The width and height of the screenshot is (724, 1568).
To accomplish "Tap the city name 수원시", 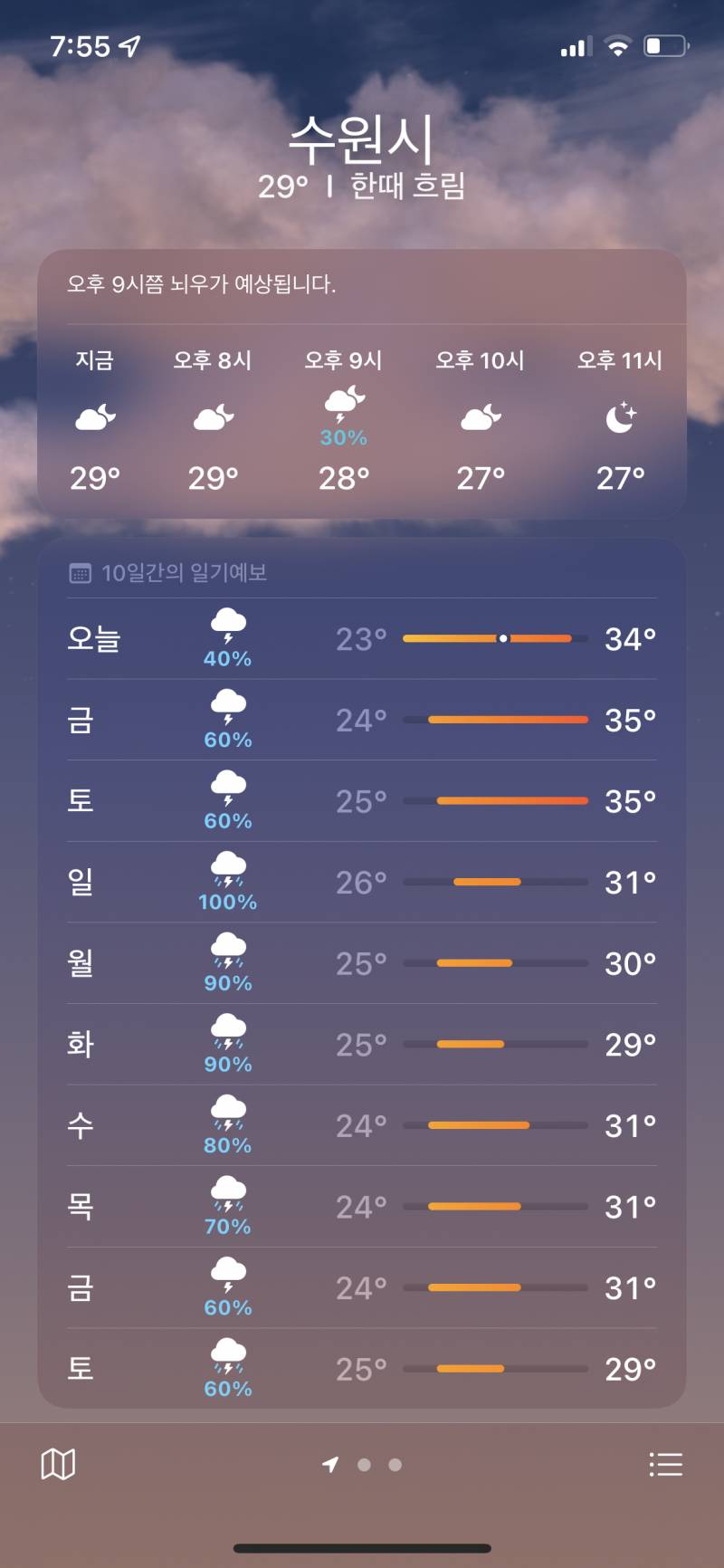I will click(x=361, y=138).
